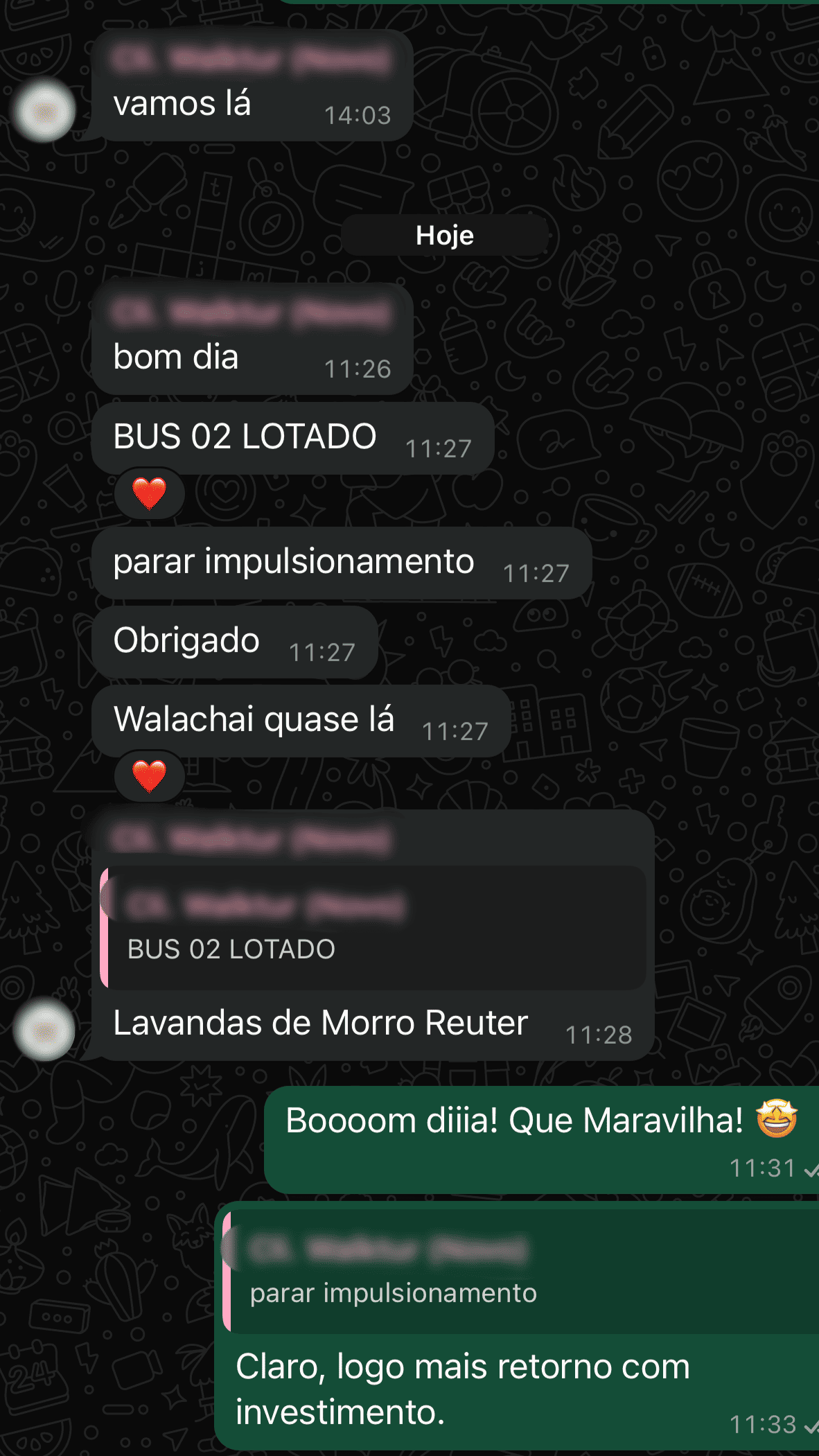This screenshot has height=1456, width=819.
Task: Open the heart reaction under 'BUS 02 LOTADO'
Action: (x=149, y=493)
